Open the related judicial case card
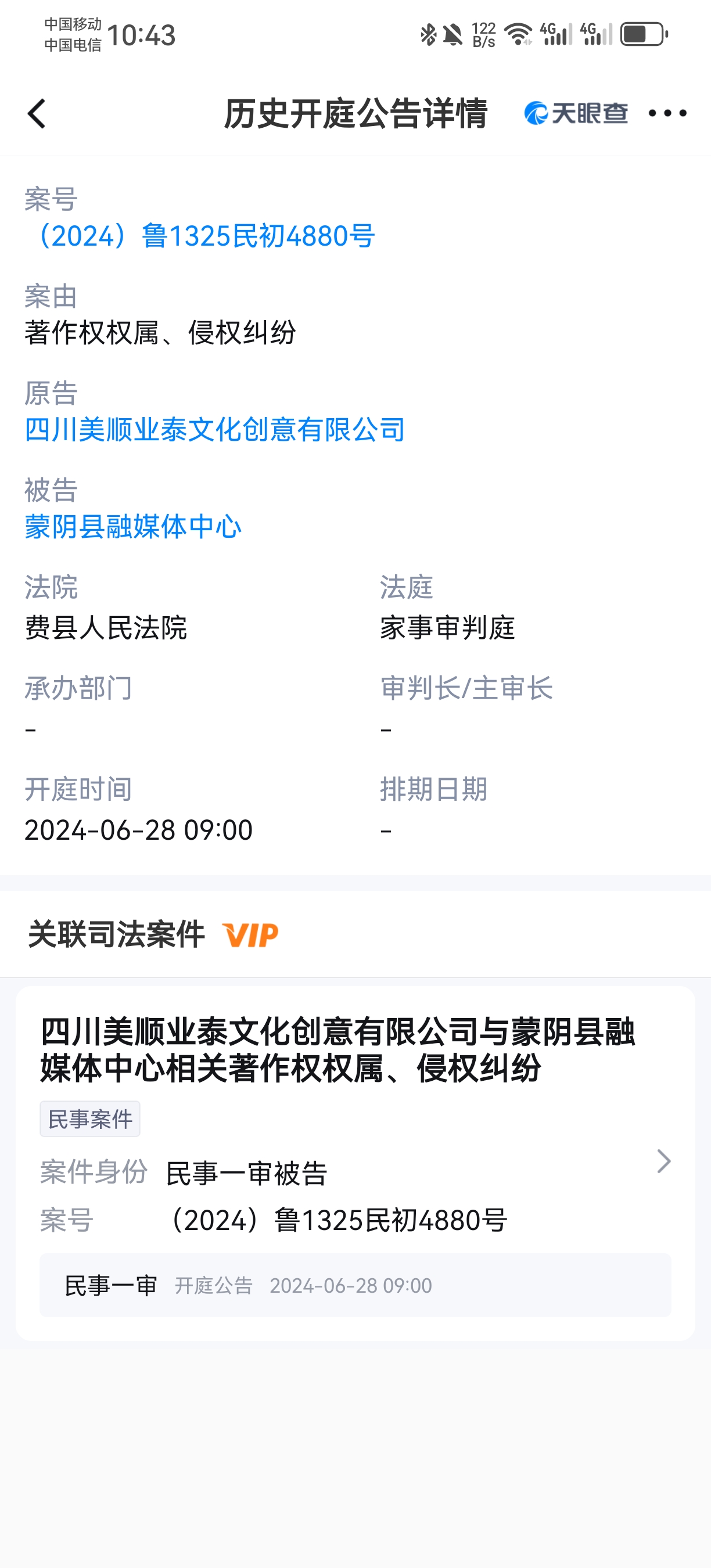711x1568 pixels. tap(355, 1163)
